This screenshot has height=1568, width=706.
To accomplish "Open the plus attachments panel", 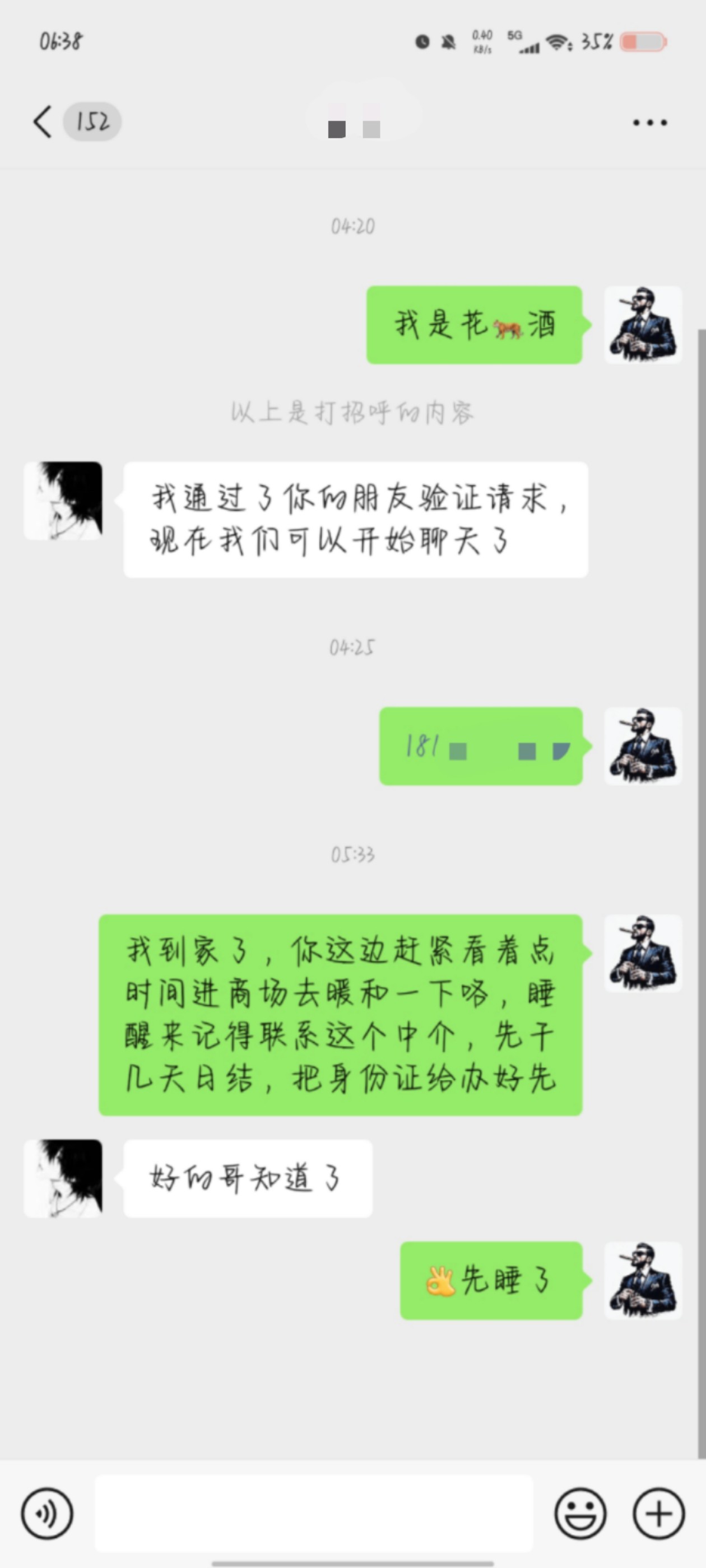I will pos(658,1513).
